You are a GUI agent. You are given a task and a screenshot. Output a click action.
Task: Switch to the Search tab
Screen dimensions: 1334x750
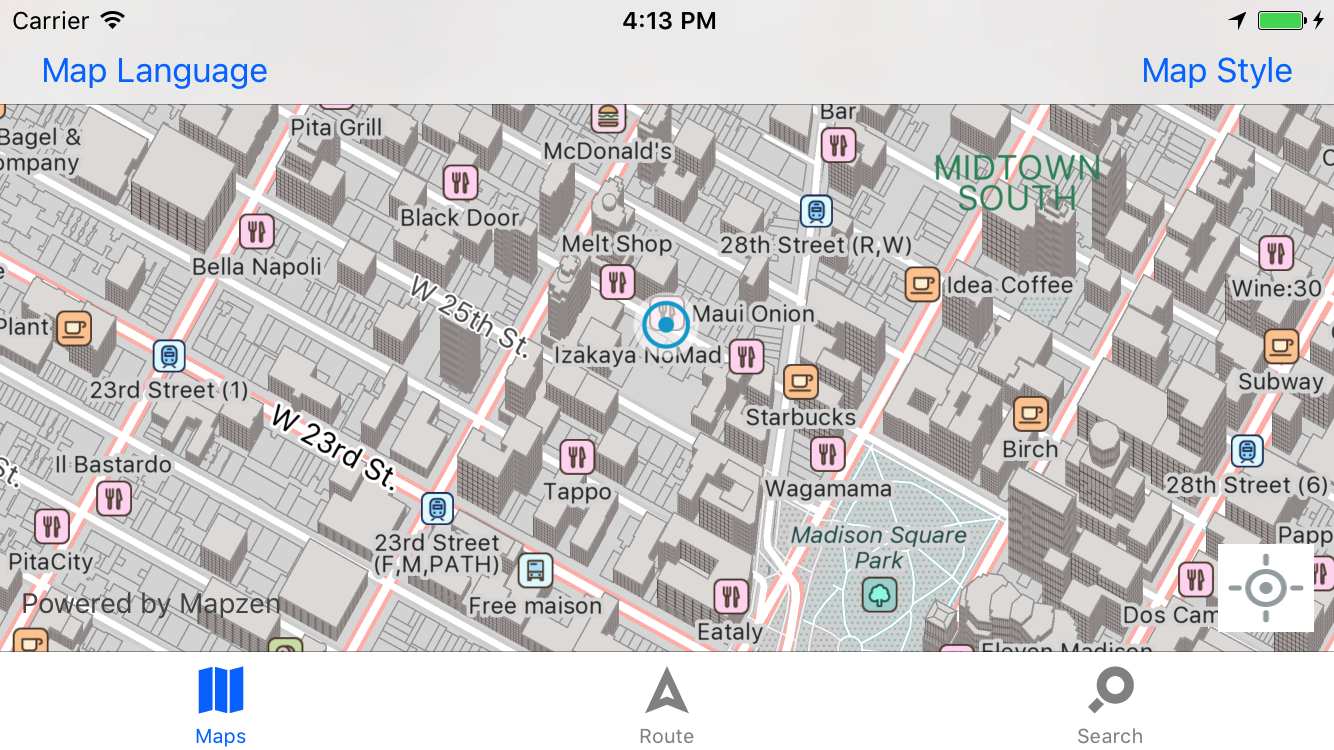tap(1109, 707)
